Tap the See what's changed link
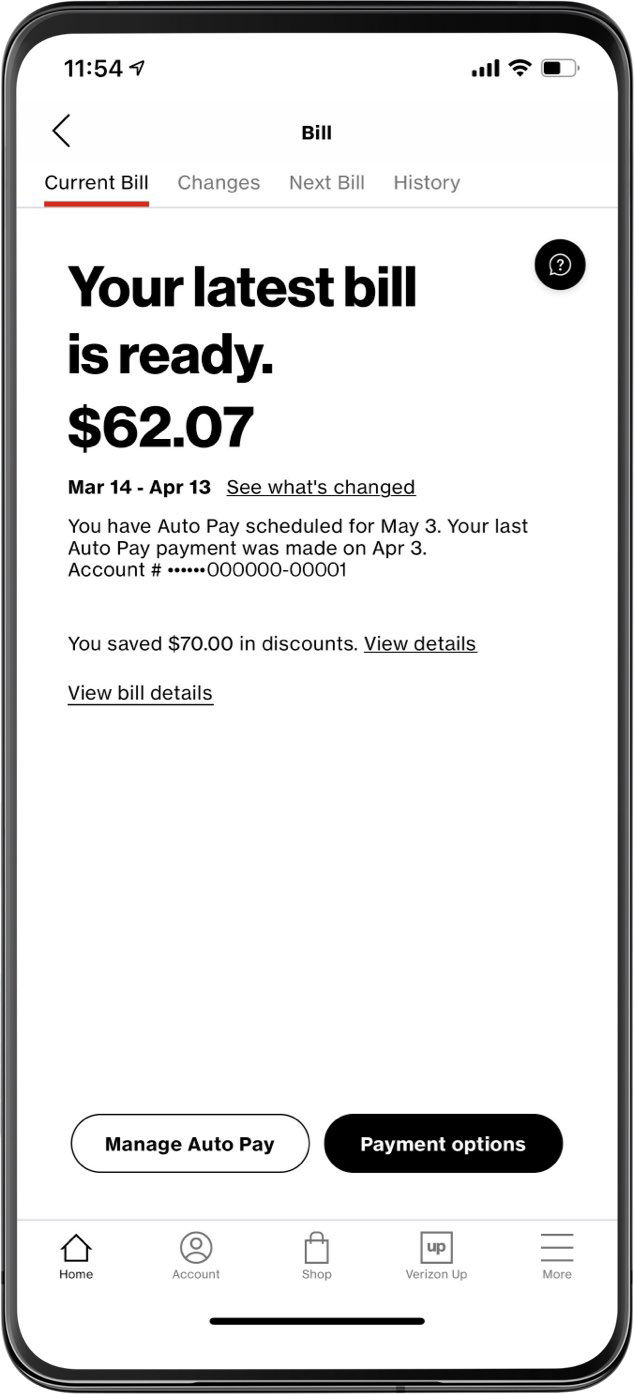634x1394 pixels. (x=320, y=488)
